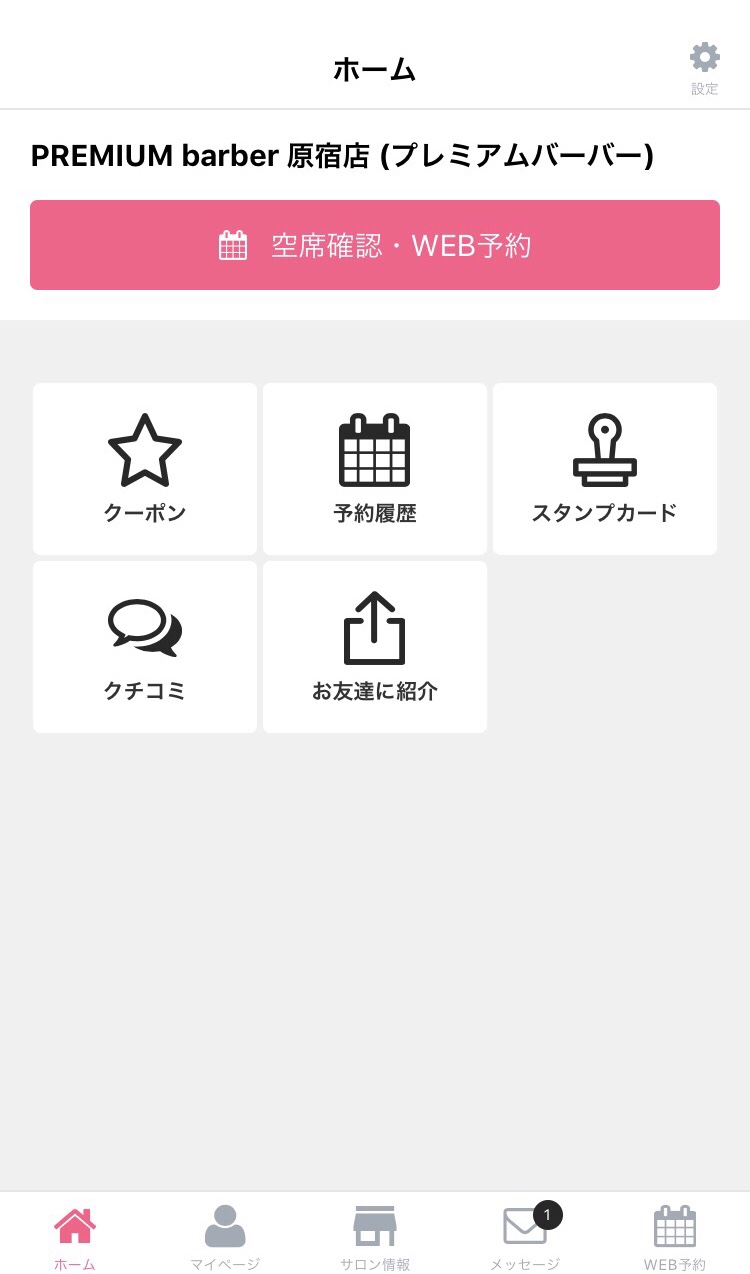
Task: Switch to the WEB予約 tab
Action: pyautogui.click(x=675, y=1236)
